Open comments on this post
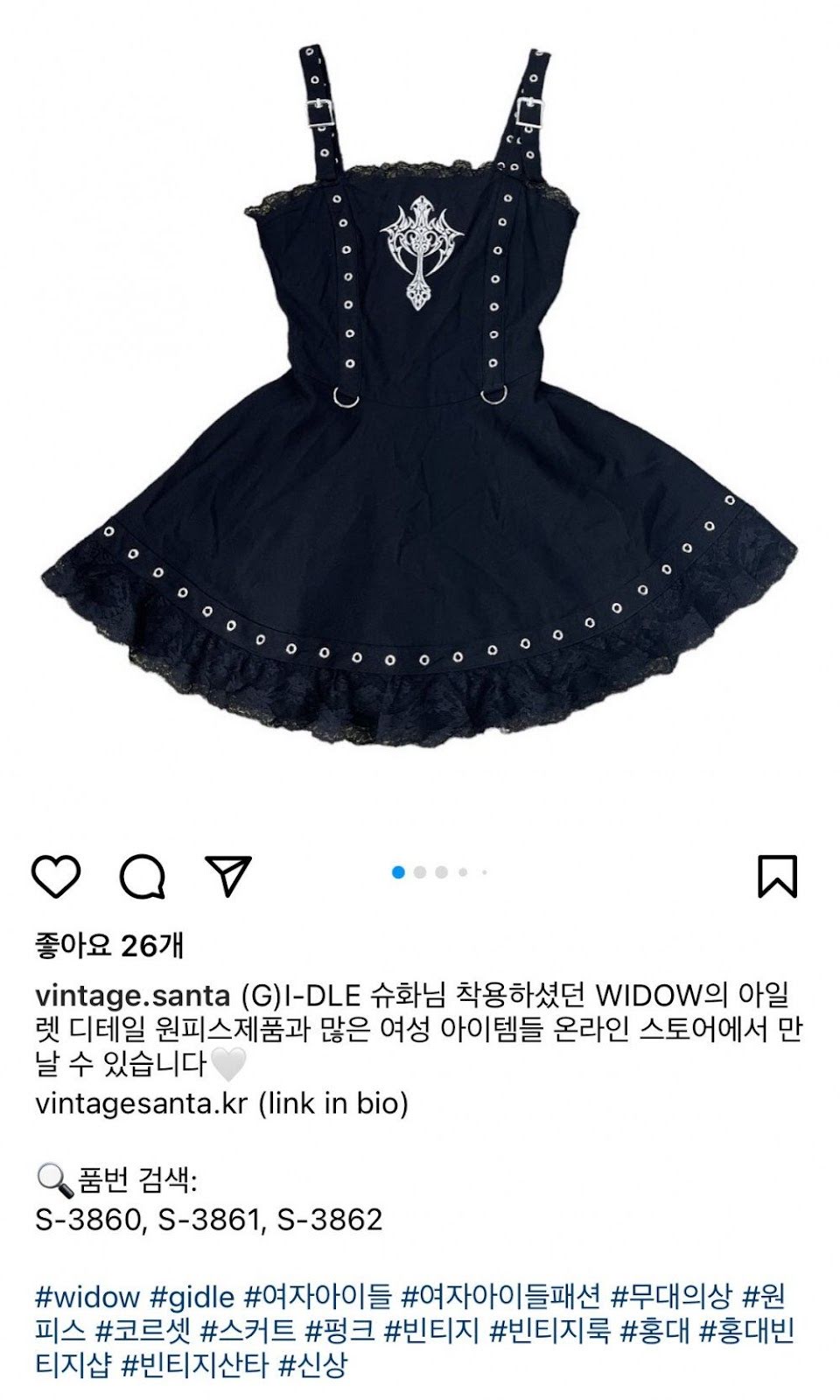 tap(142, 876)
